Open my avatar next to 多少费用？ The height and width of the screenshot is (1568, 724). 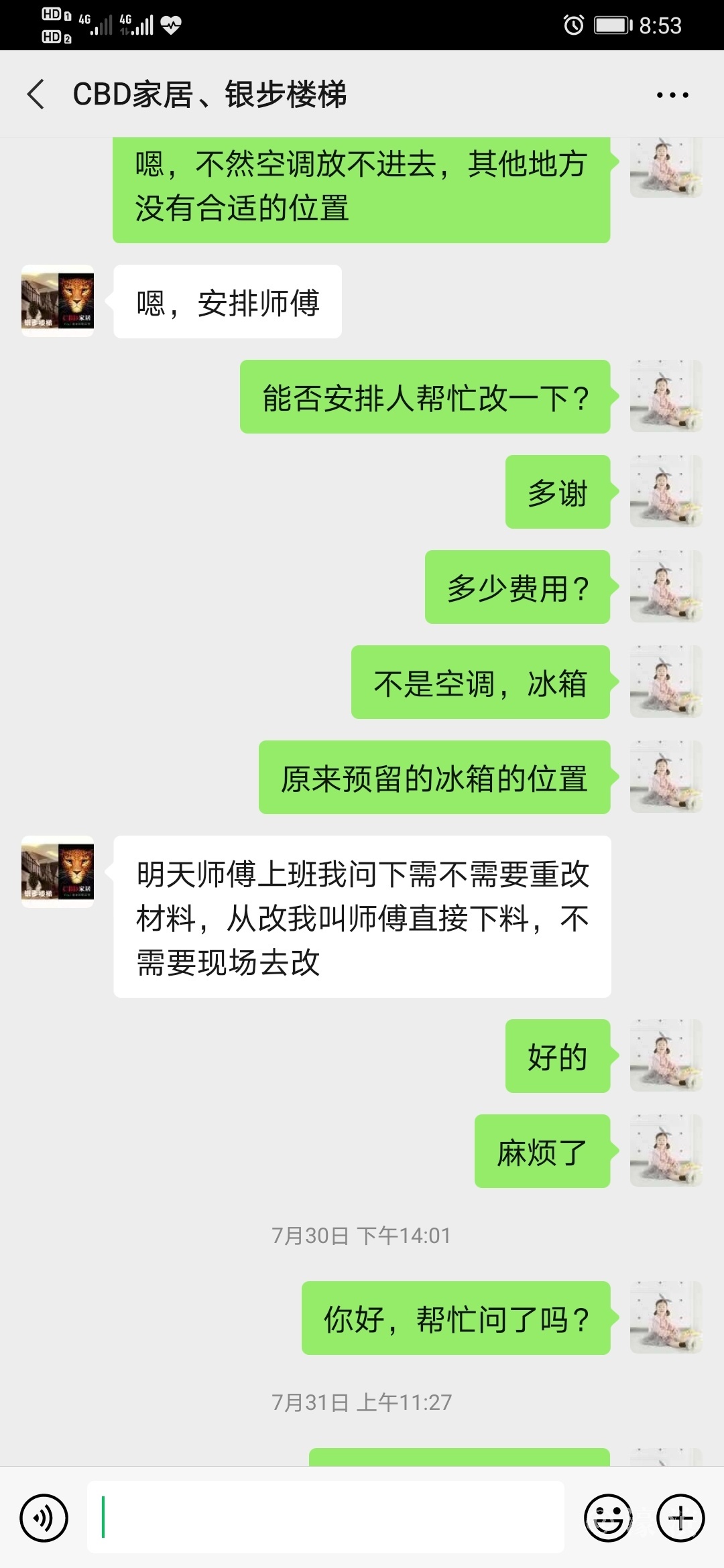coord(666,586)
